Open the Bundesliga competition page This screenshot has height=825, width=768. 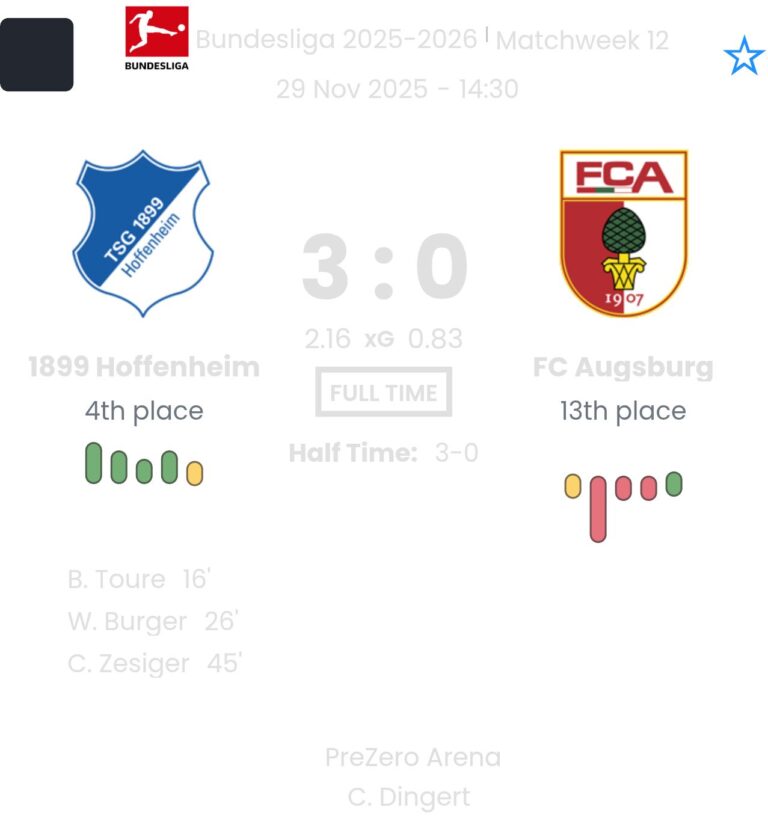pyautogui.click(x=156, y=39)
